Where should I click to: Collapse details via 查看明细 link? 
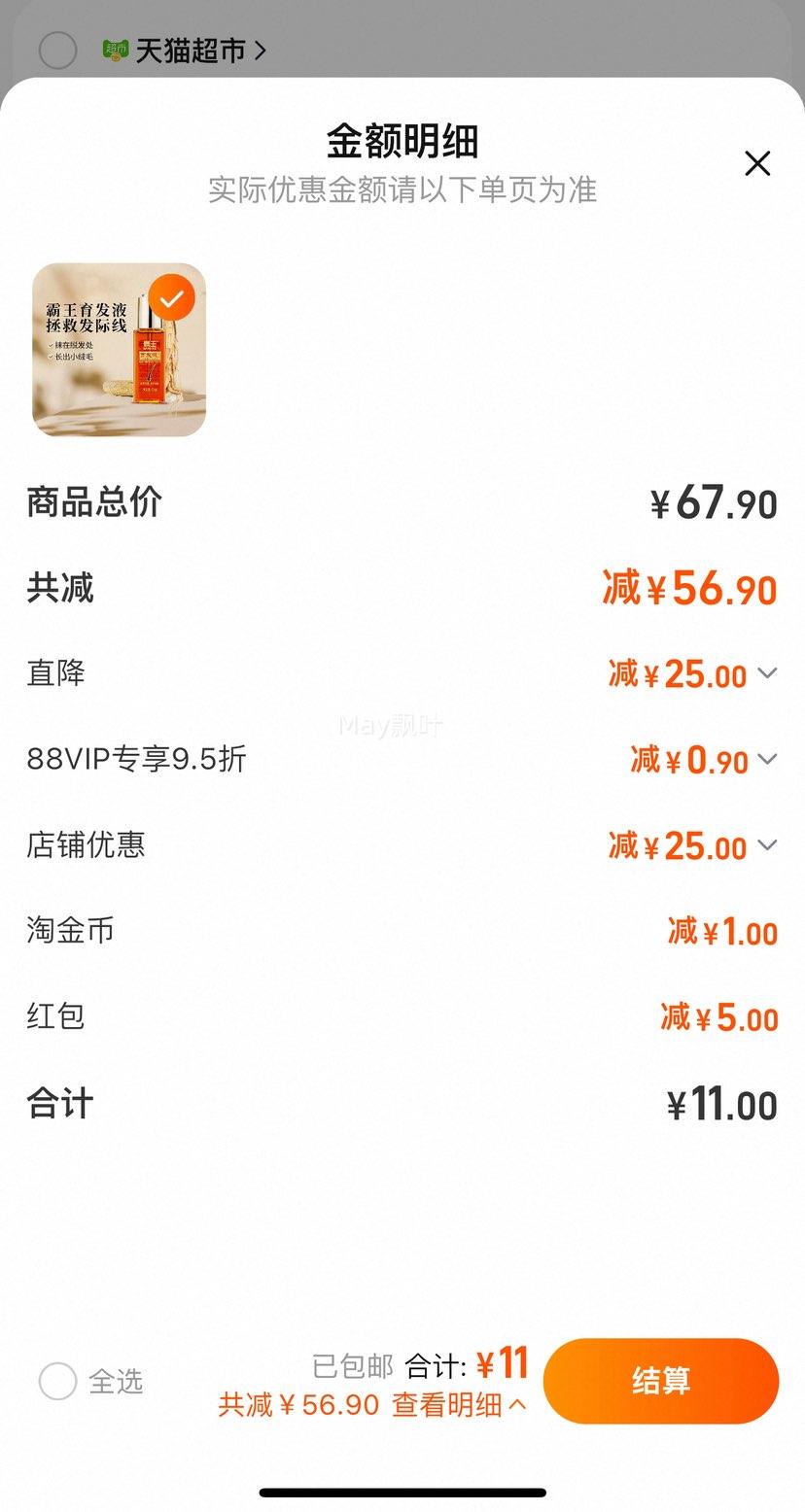pyautogui.click(x=459, y=1404)
